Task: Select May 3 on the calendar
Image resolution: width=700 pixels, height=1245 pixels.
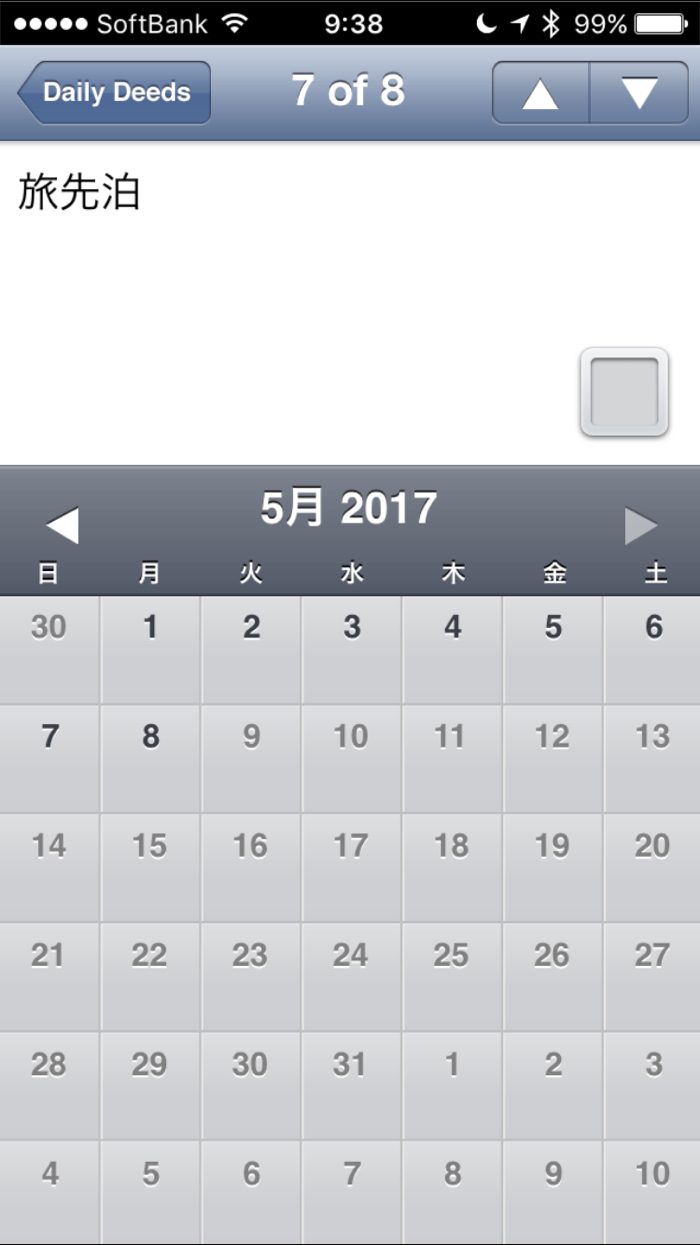Action: point(352,648)
